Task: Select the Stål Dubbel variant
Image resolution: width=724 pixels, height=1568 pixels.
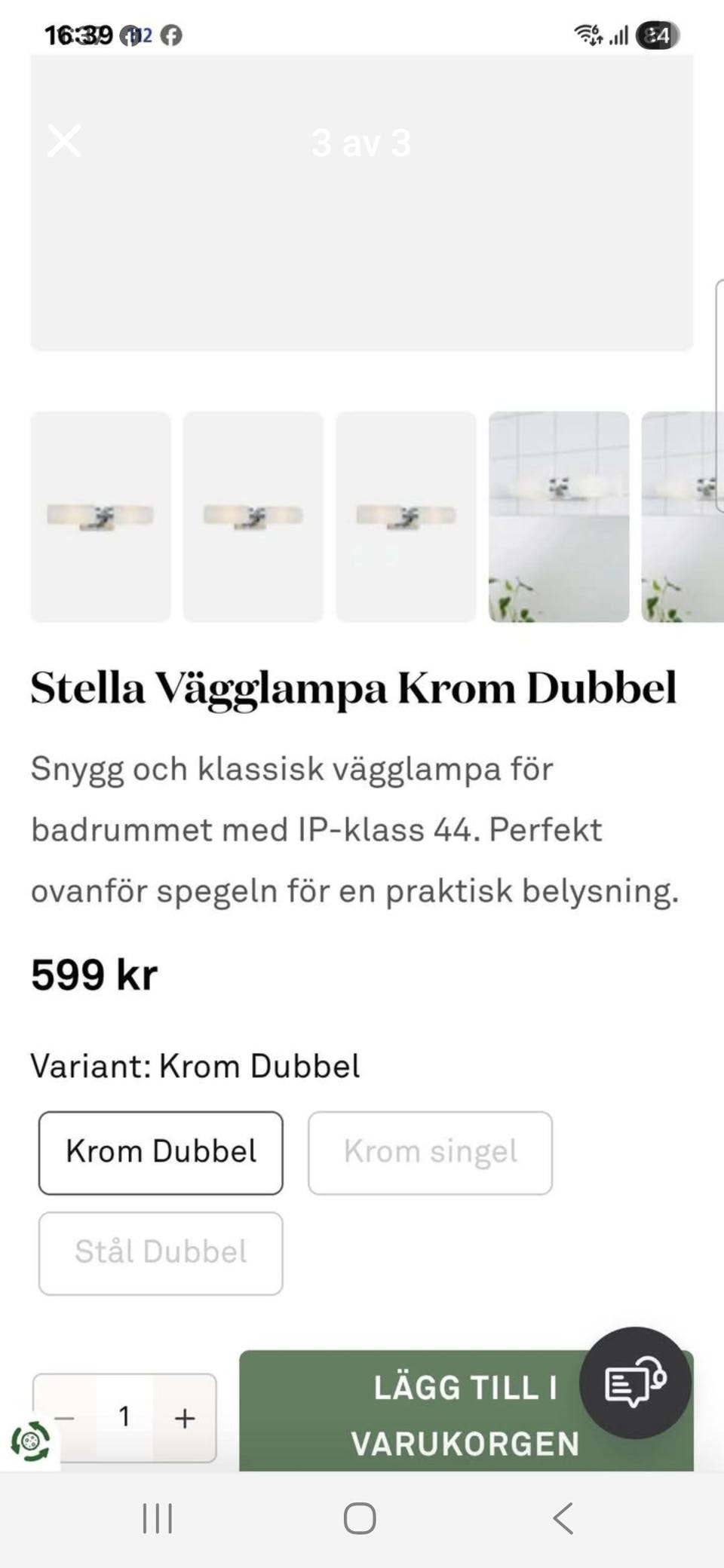Action: pos(160,1253)
